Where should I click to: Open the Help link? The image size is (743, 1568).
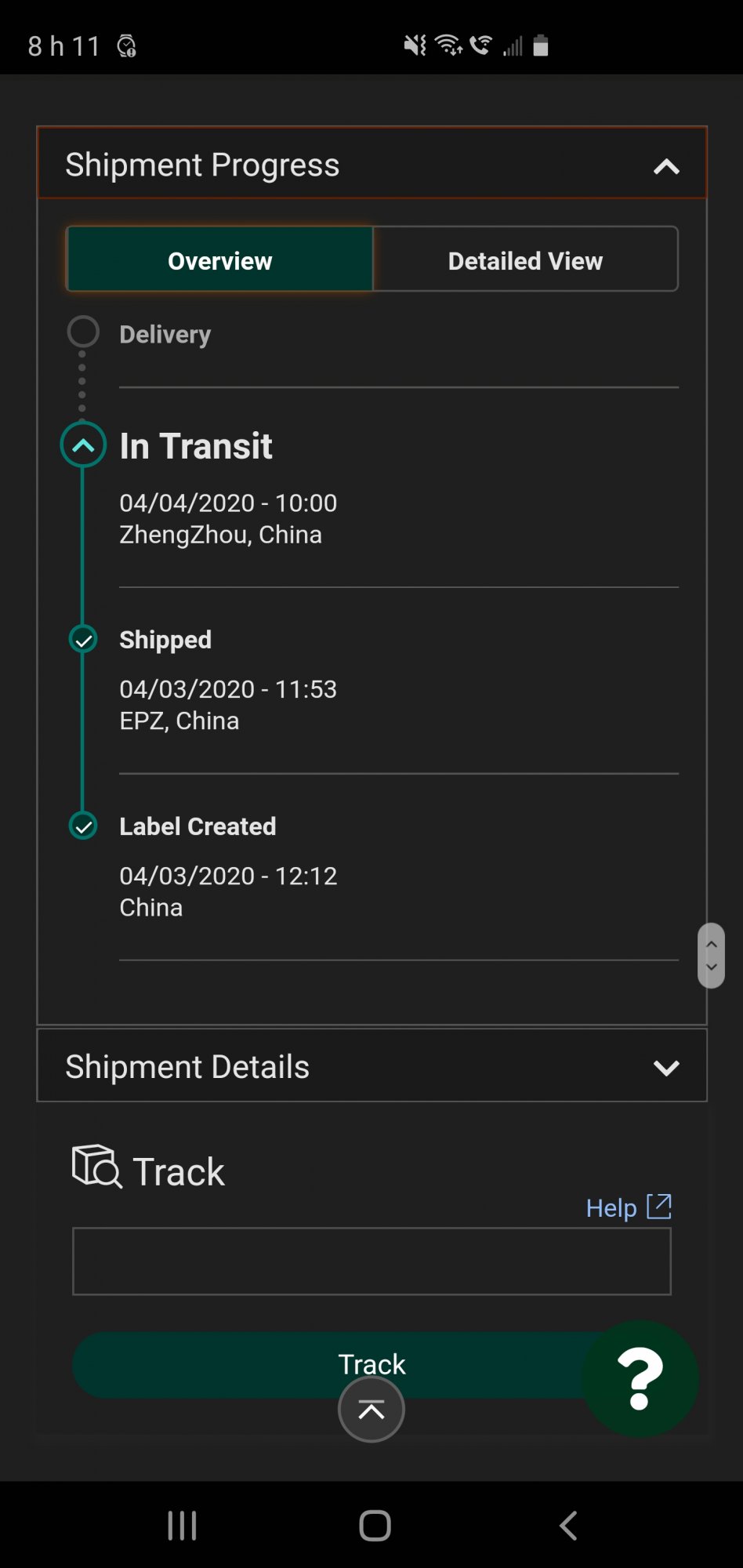coord(629,1207)
